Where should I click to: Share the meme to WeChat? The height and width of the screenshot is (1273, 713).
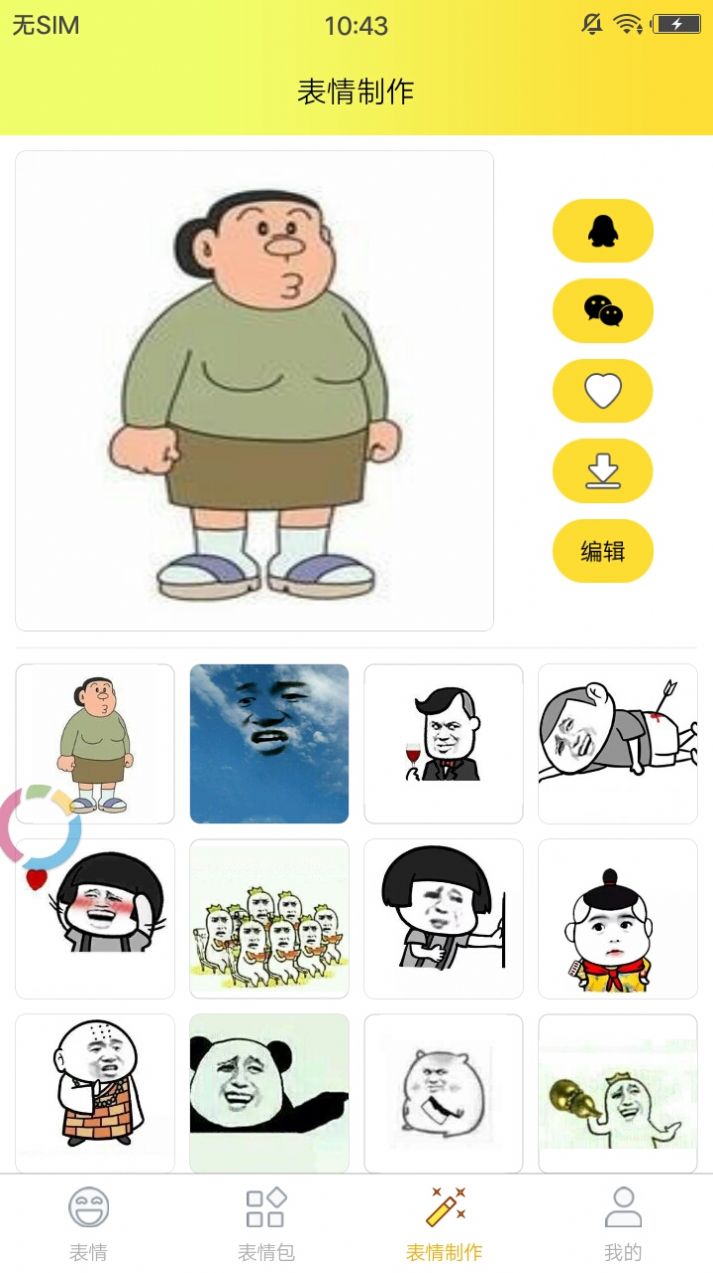click(x=603, y=311)
